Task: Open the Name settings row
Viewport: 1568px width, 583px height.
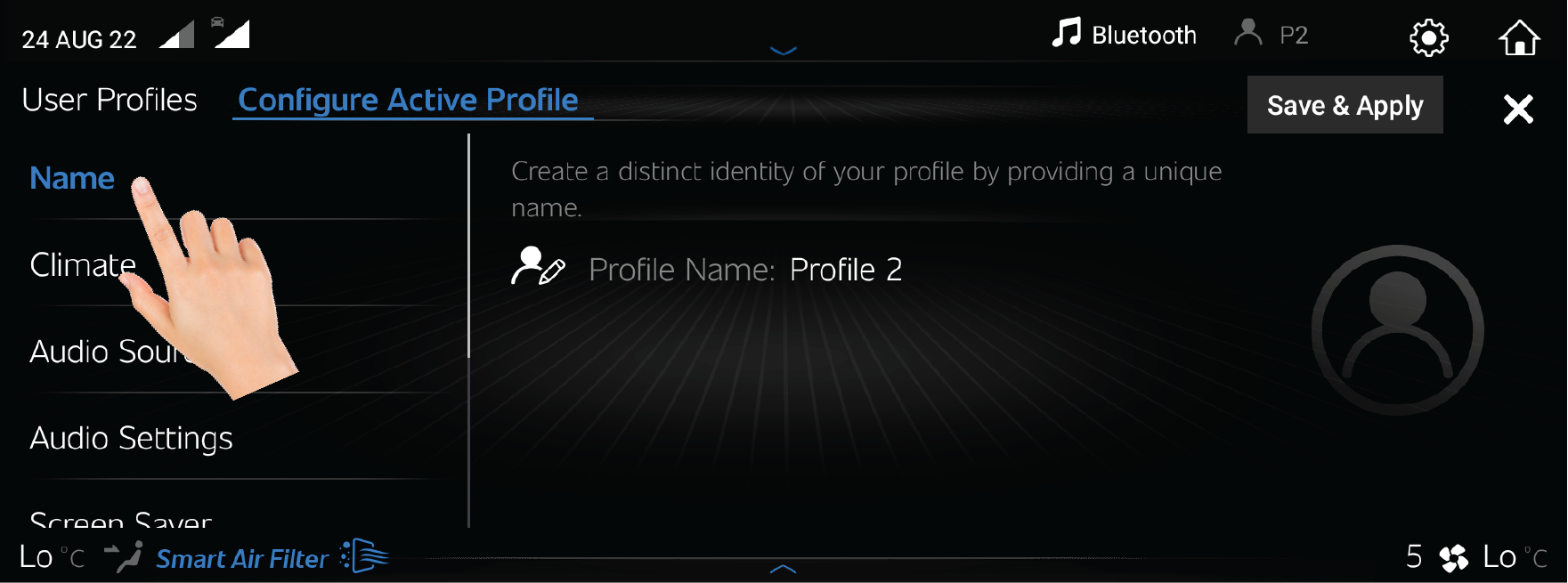Action: (x=72, y=178)
